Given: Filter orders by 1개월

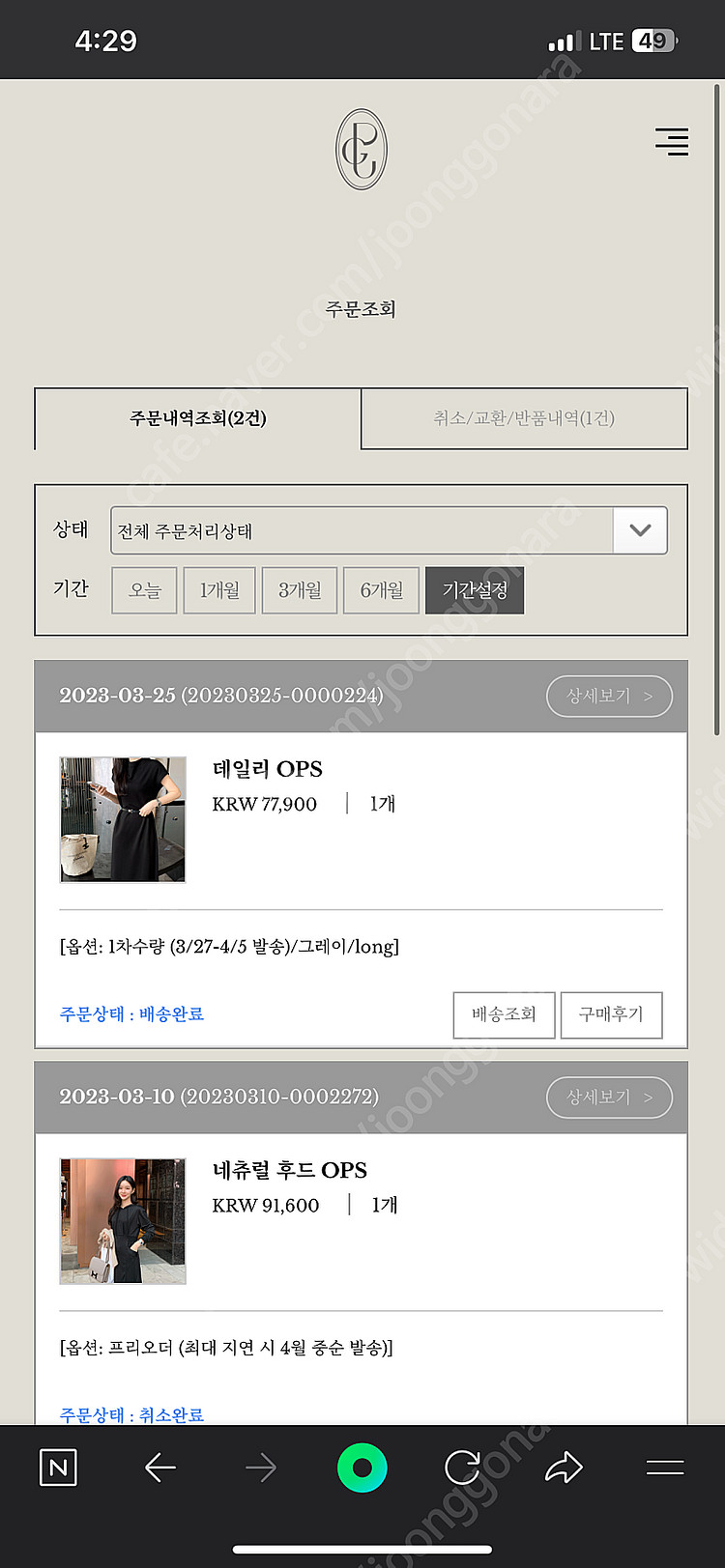Looking at the screenshot, I should 219,590.
